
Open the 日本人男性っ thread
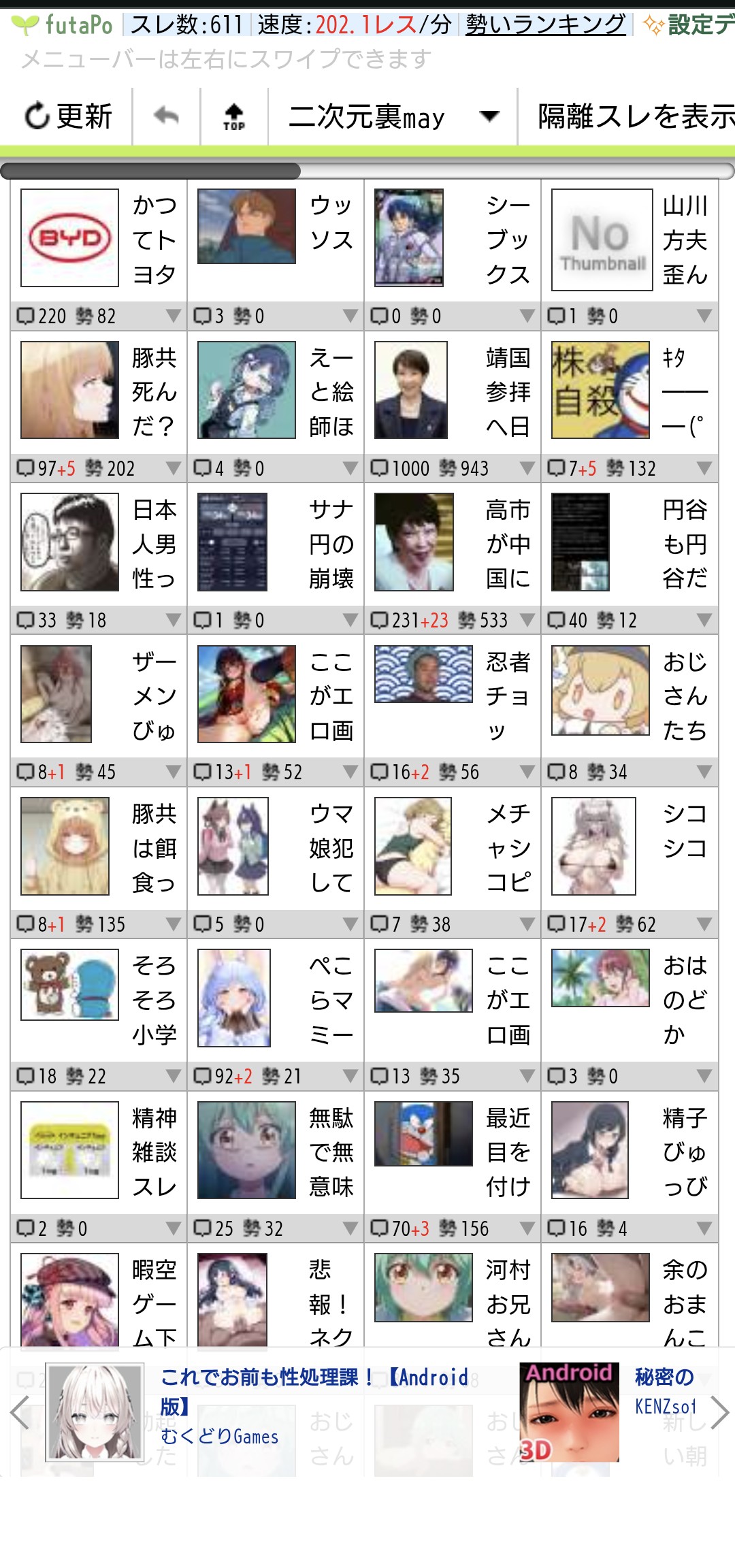(99, 544)
